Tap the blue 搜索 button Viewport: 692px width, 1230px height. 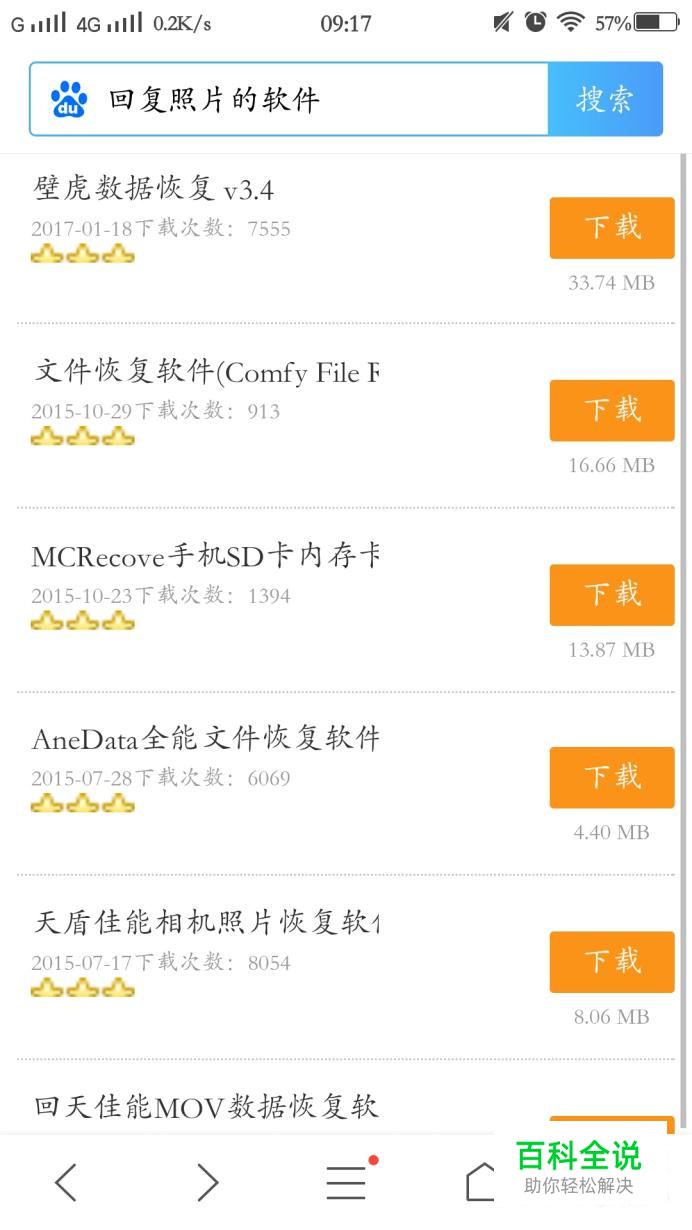[605, 99]
